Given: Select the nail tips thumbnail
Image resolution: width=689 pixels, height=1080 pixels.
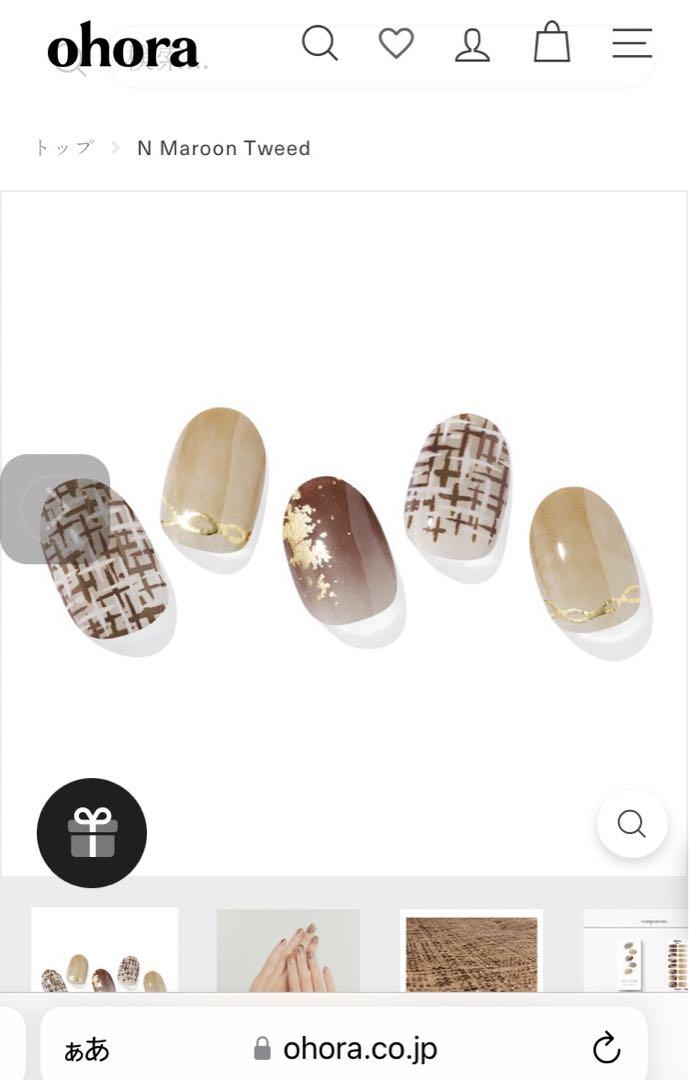Looking at the screenshot, I should tap(104, 952).
